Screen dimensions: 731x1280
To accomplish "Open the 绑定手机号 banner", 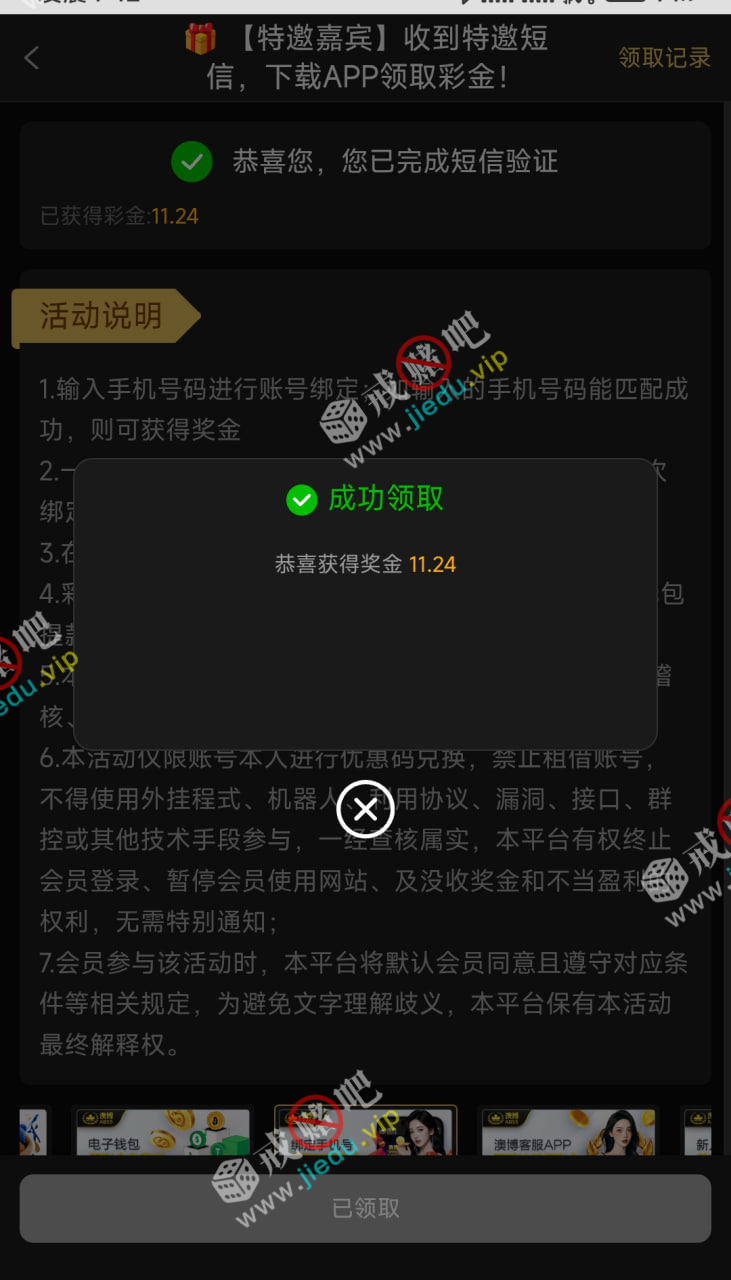I will click(365, 1130).
